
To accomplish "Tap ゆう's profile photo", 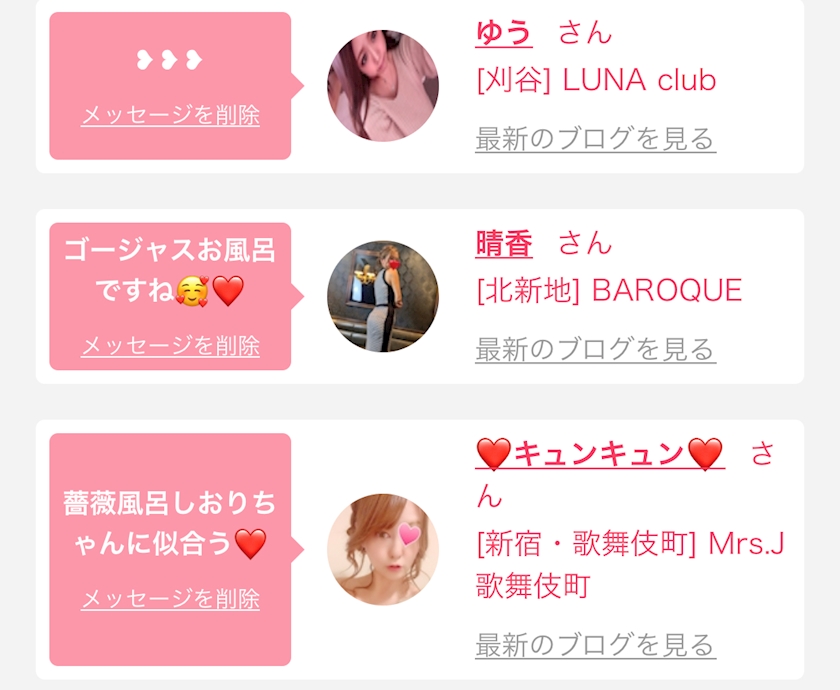I will point(383,86).
